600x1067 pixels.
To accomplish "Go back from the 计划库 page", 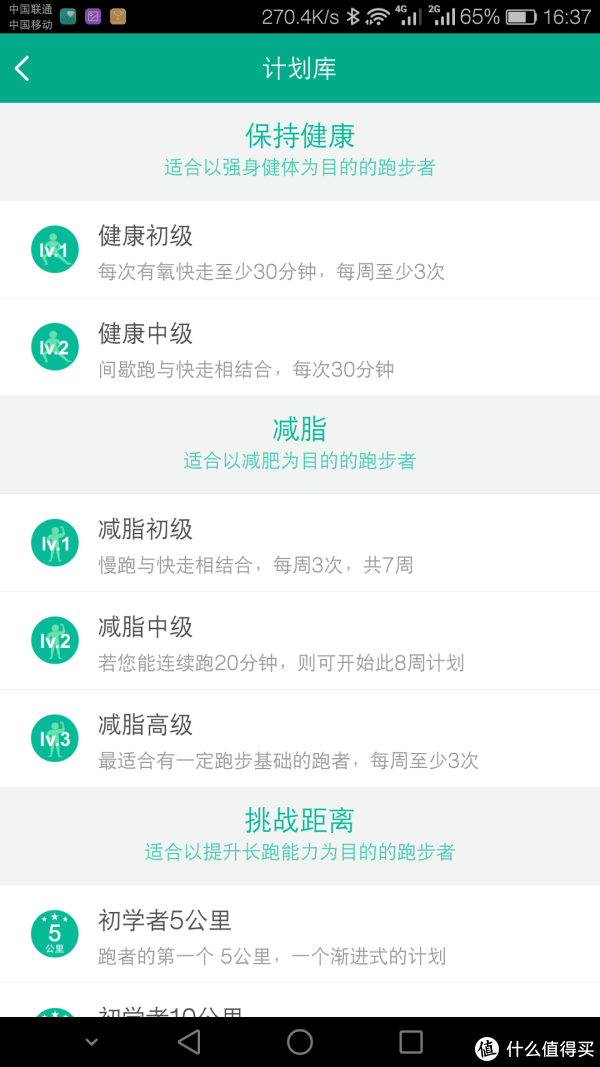I will (x=22, y=69).
